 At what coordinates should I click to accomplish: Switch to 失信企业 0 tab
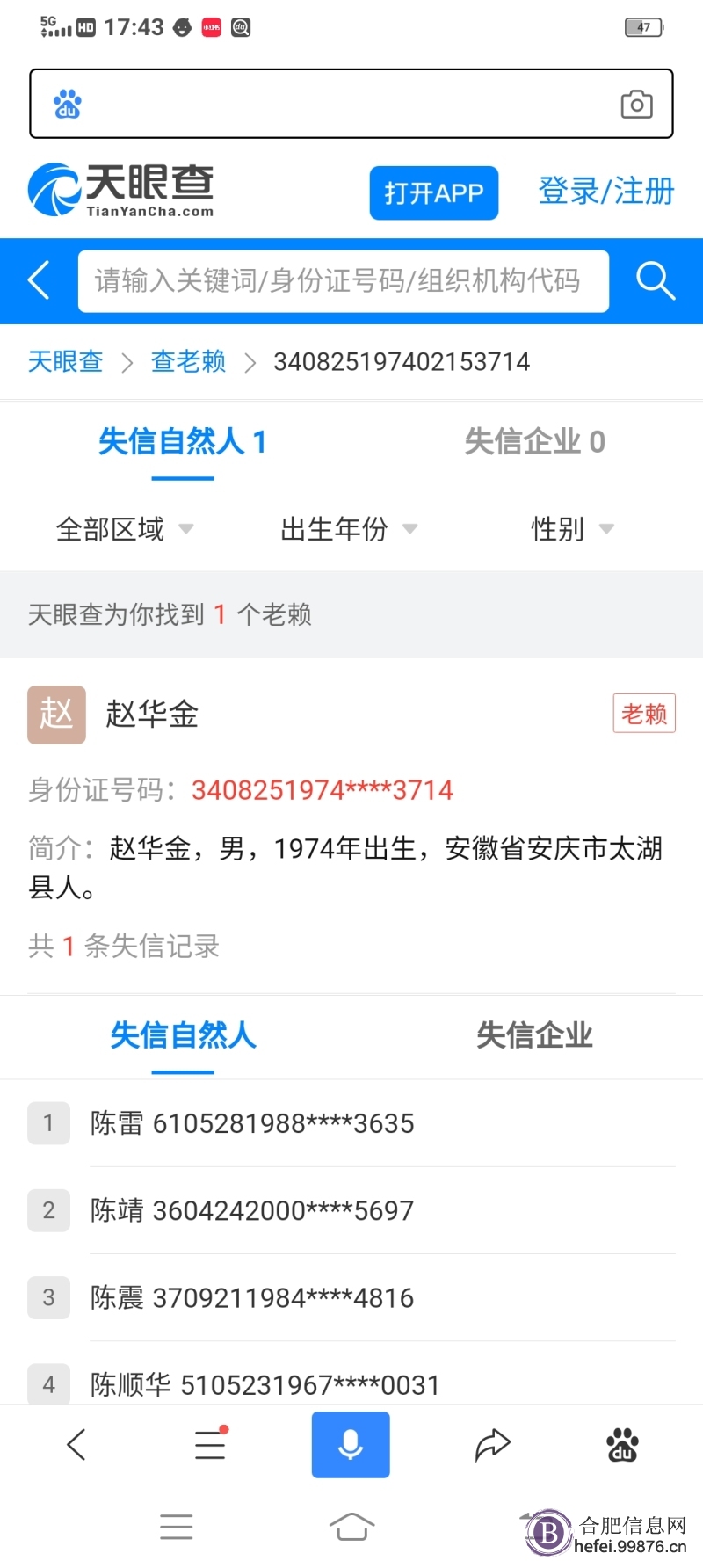[x=534, y=441]
